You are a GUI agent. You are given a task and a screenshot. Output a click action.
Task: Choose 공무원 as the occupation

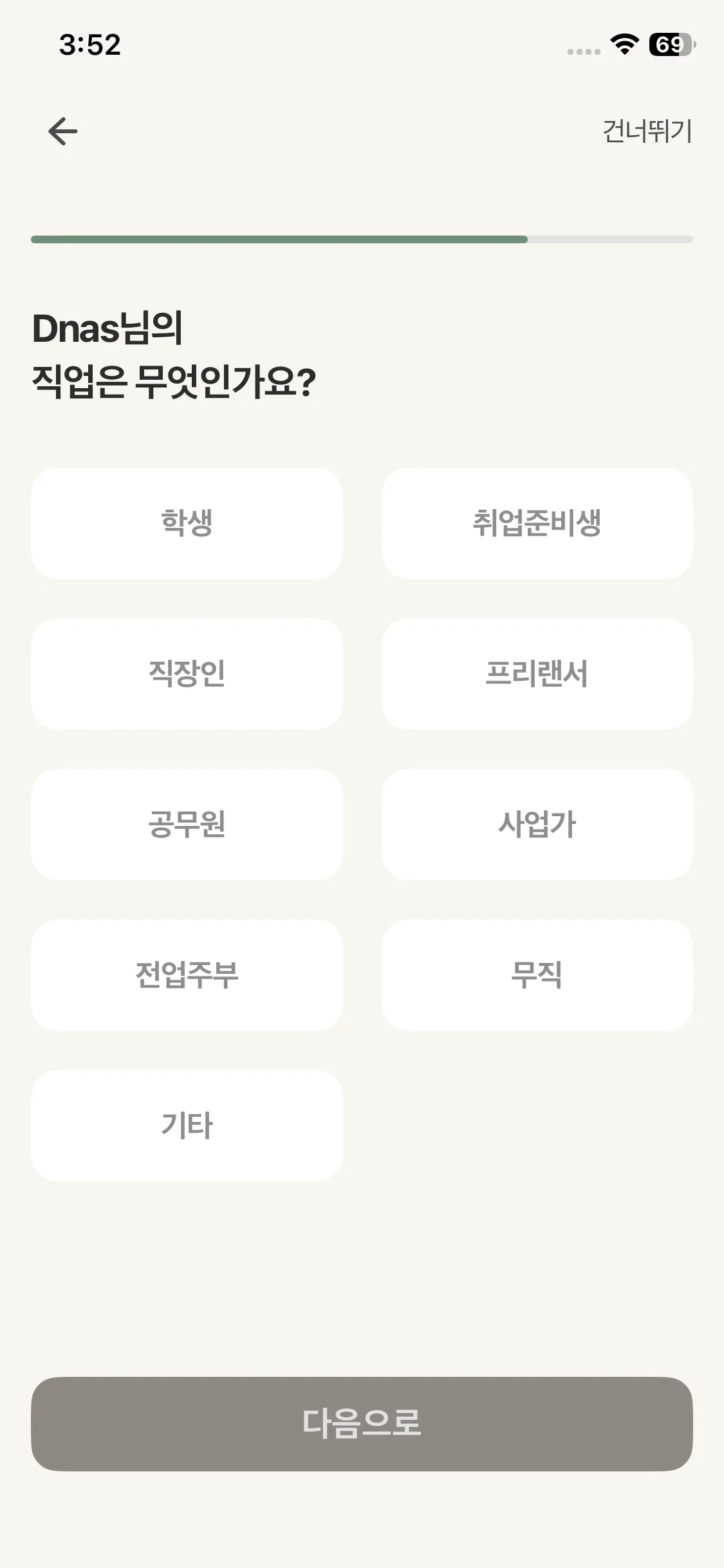(x=187, y=824)
